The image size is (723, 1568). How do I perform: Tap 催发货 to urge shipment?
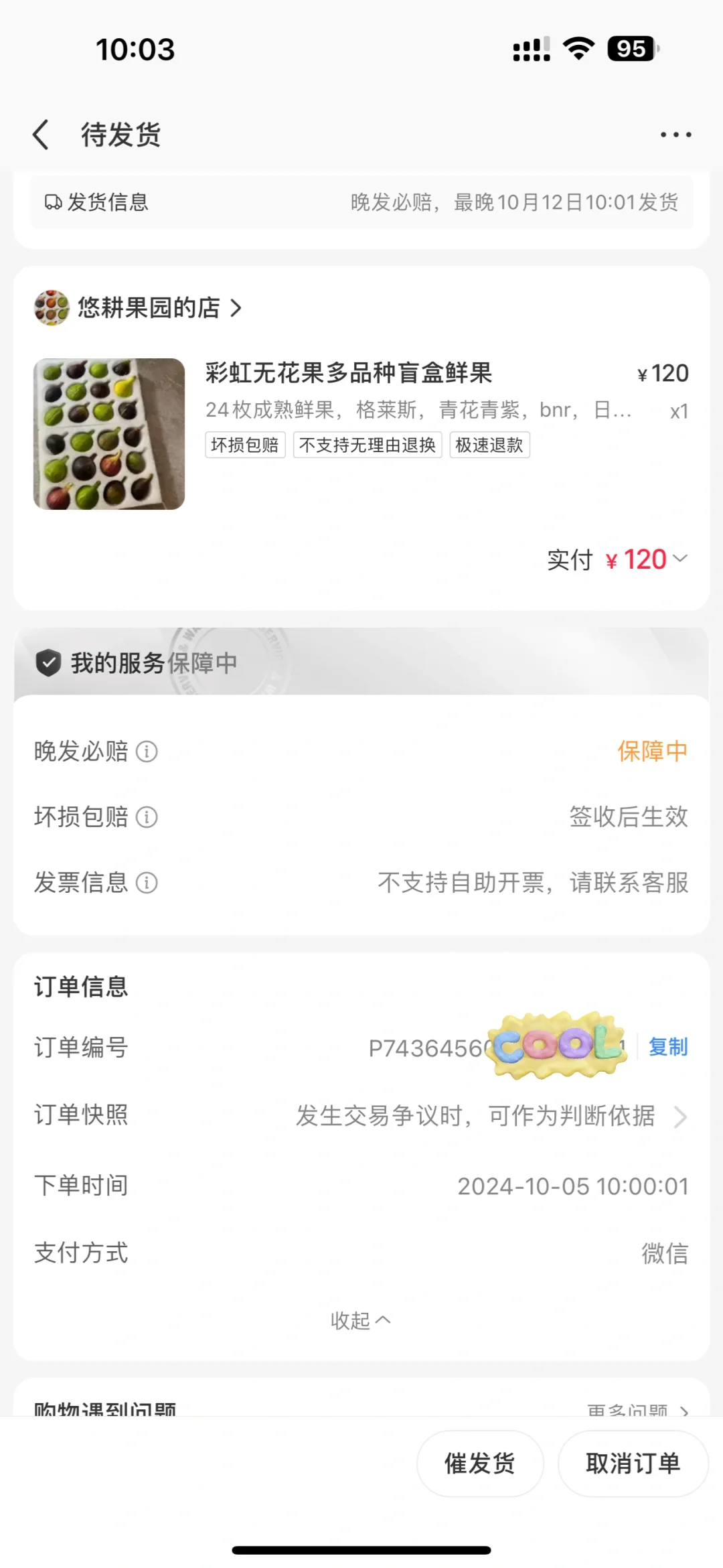480,1464
